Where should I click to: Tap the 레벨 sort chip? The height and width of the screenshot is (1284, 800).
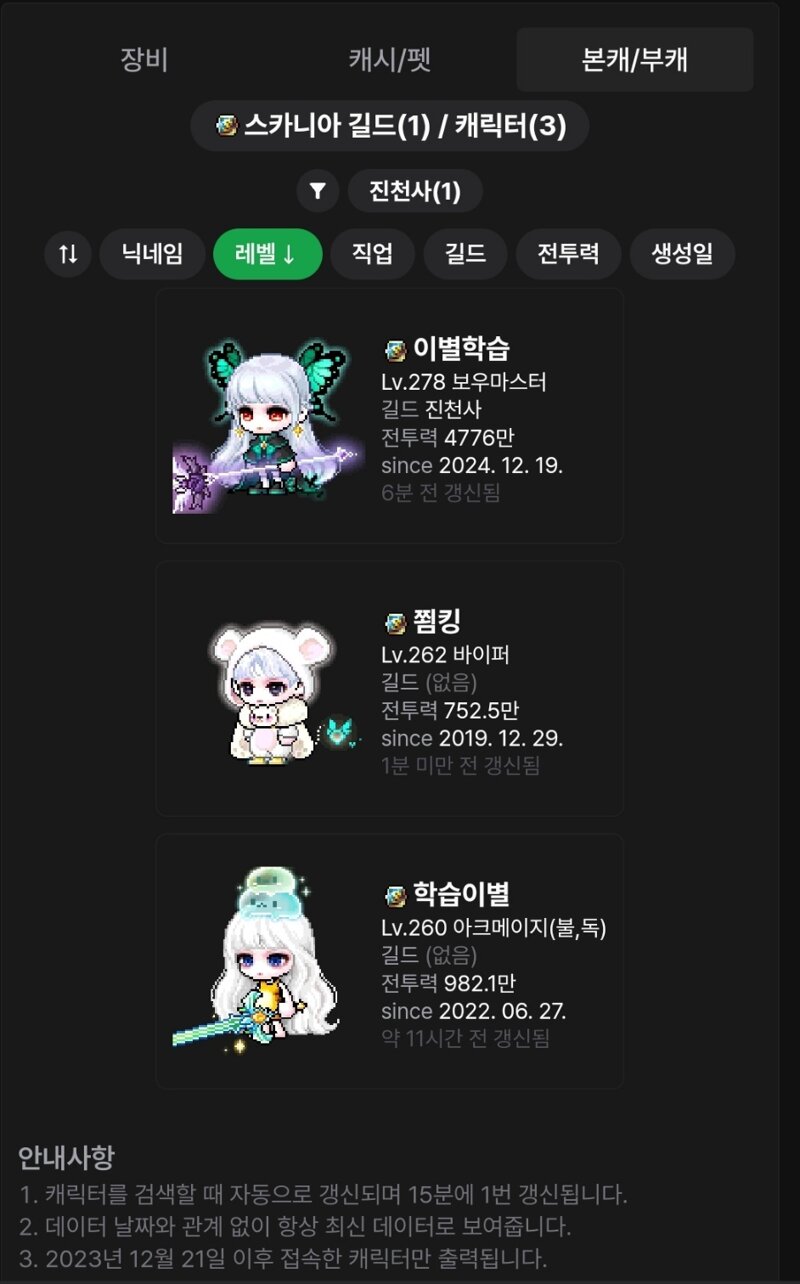[x=267, y=254]
